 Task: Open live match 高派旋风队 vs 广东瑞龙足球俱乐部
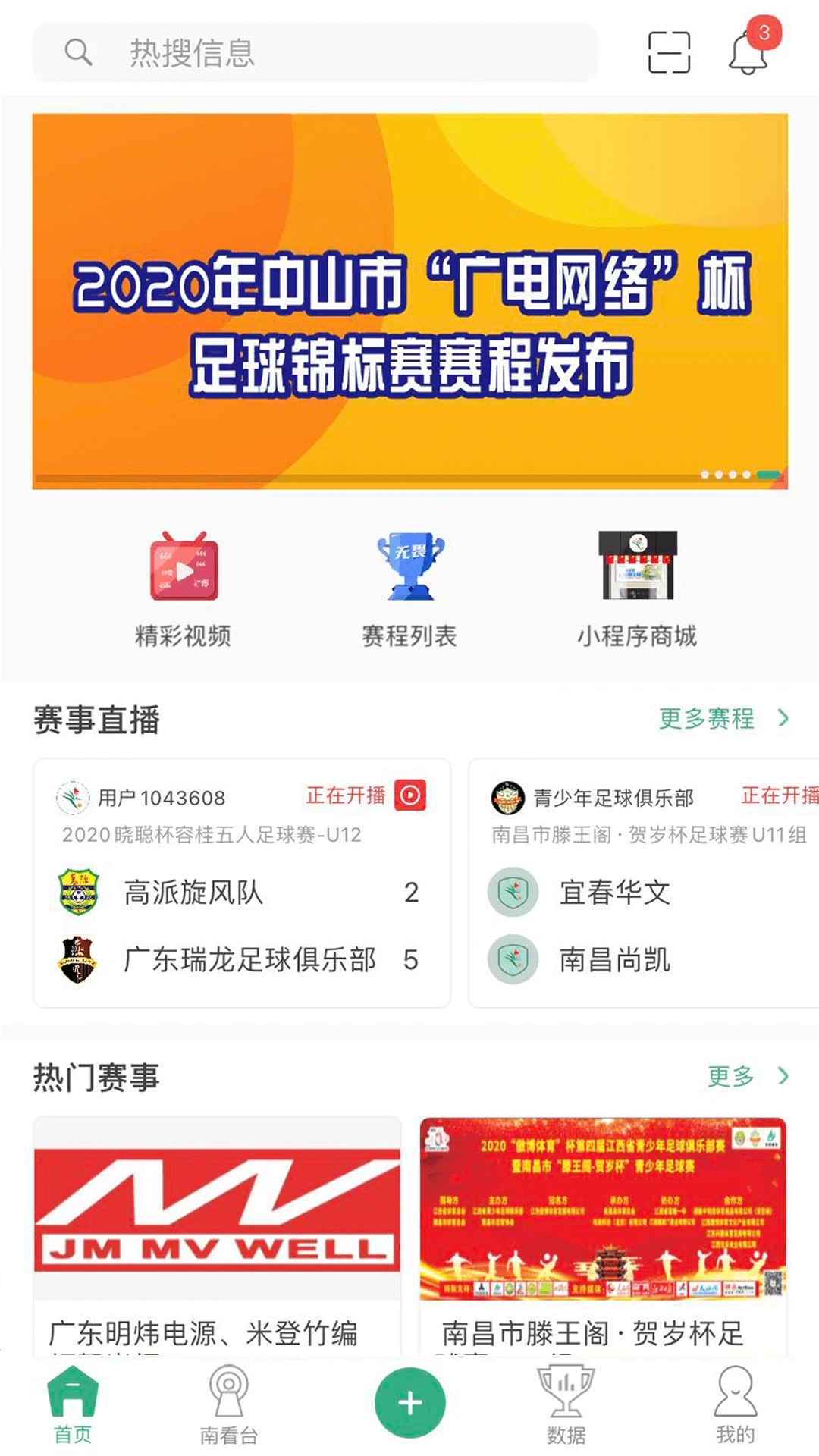242,883
